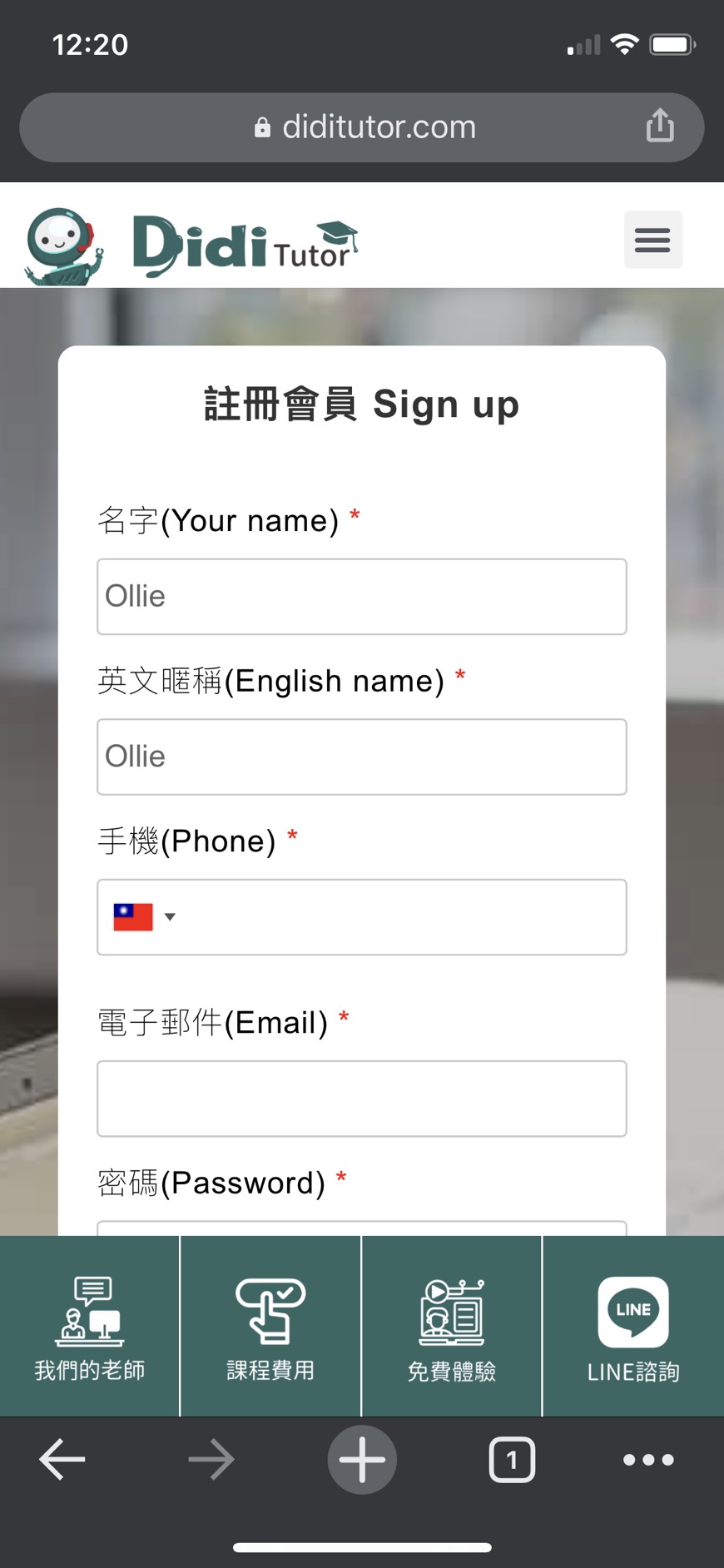Open 免費體驗 free trial
Screen dimensions: 724x1568
[452, 1327]
